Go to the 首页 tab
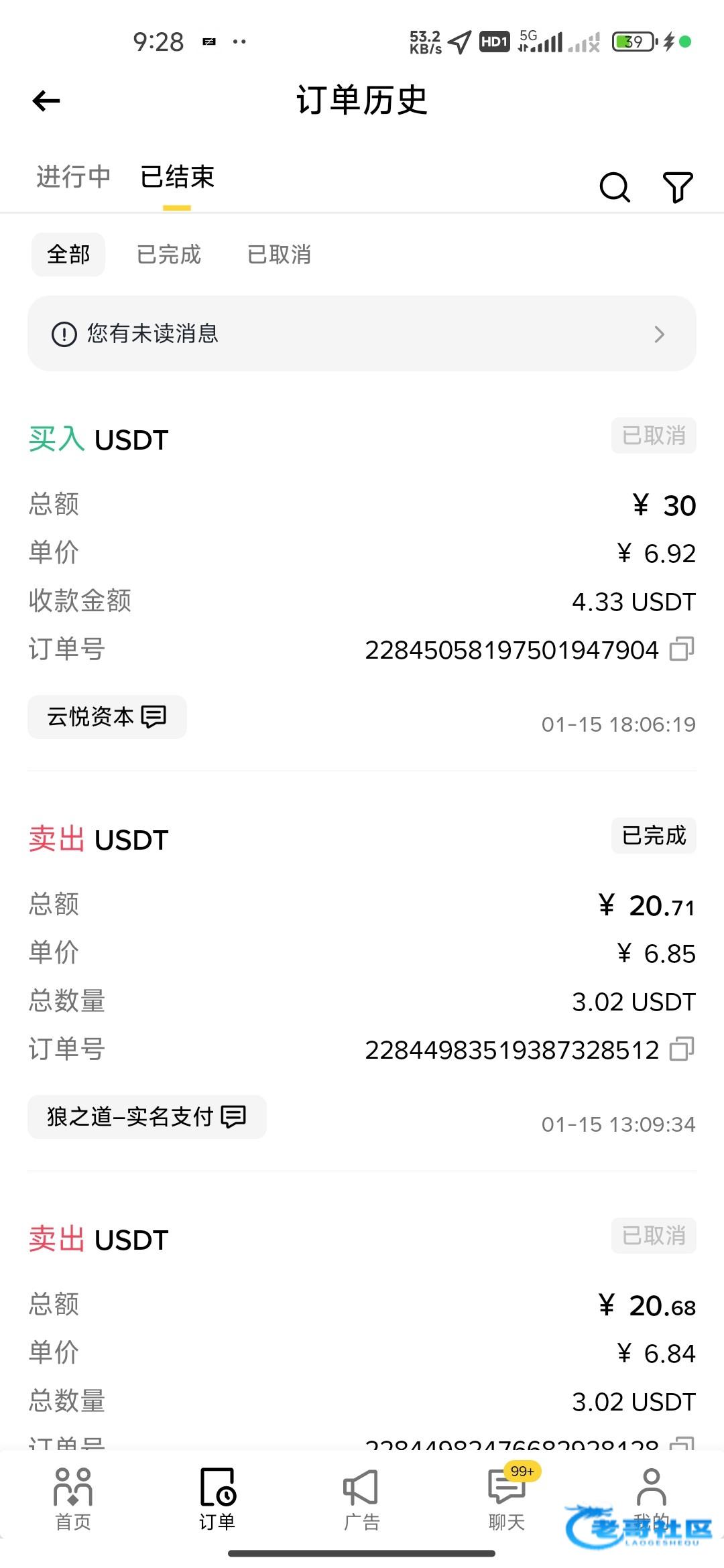 coord(73,1498)
